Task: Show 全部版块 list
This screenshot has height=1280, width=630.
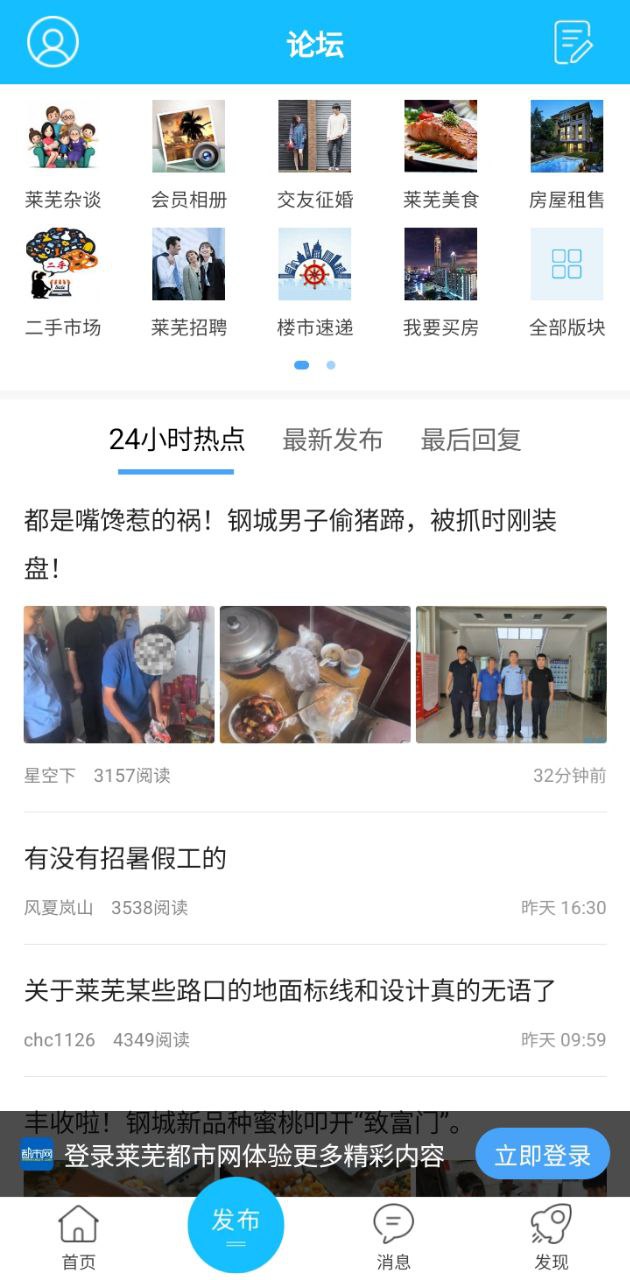Action: pos(567,282)
